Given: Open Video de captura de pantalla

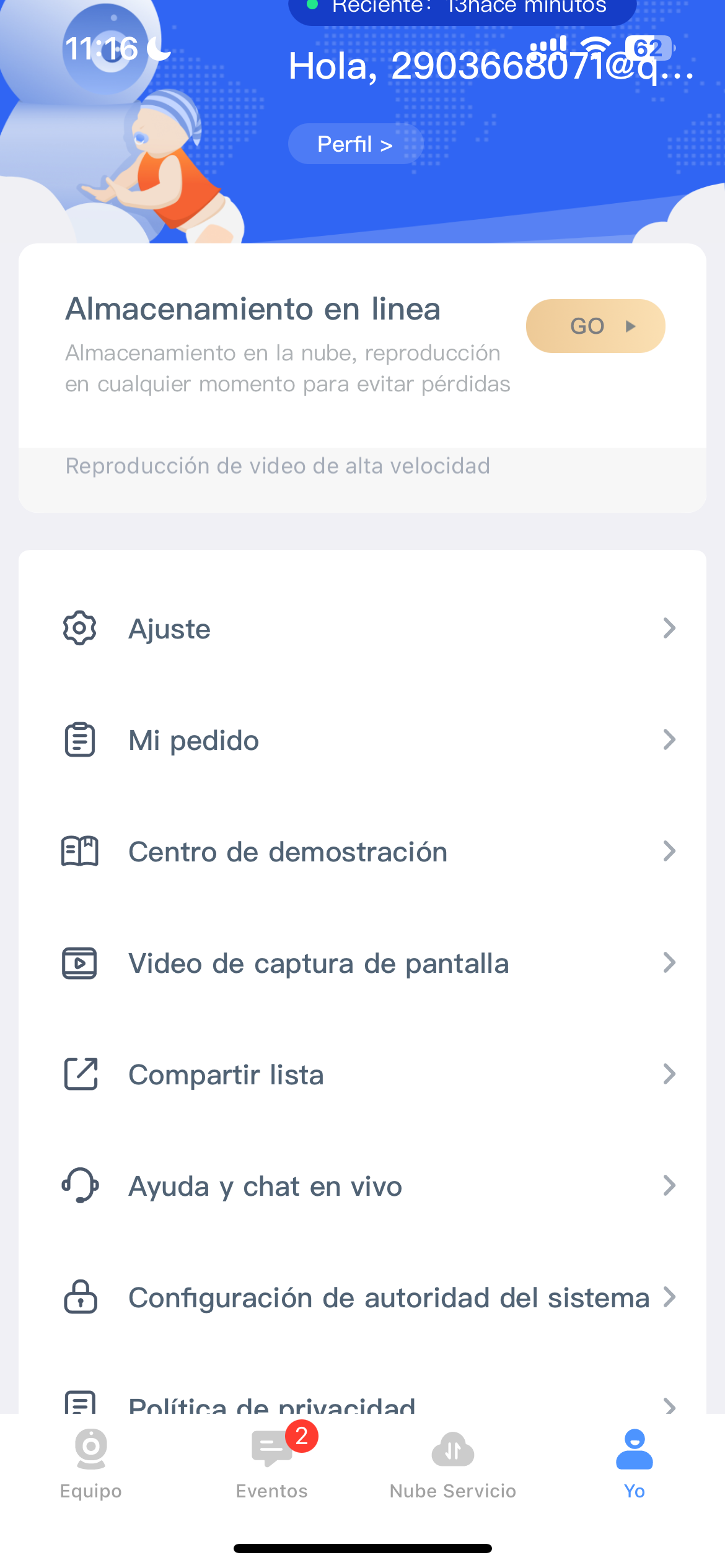Looking at the screenshot, I should click(362, 963).
